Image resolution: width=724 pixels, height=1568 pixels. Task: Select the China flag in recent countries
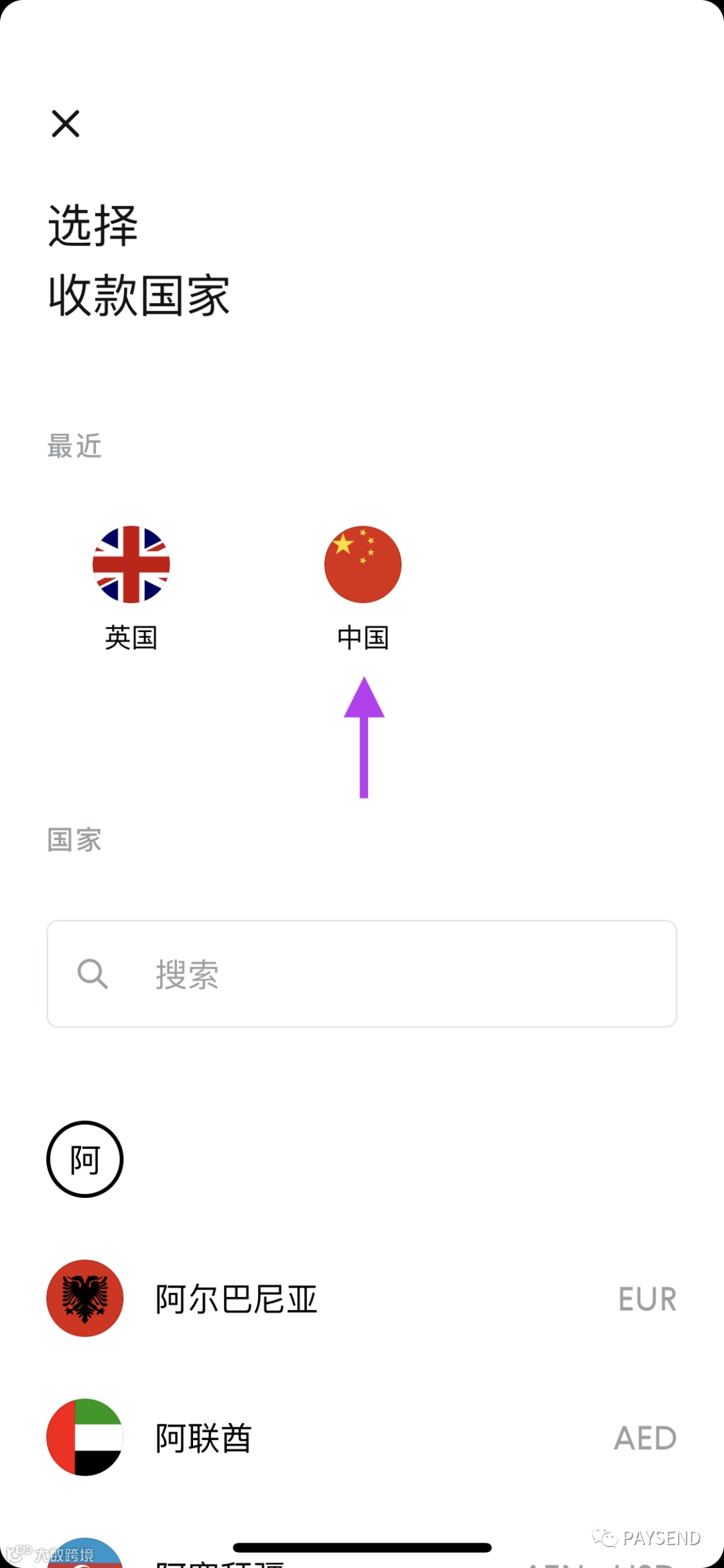click(x=363, y=563)
